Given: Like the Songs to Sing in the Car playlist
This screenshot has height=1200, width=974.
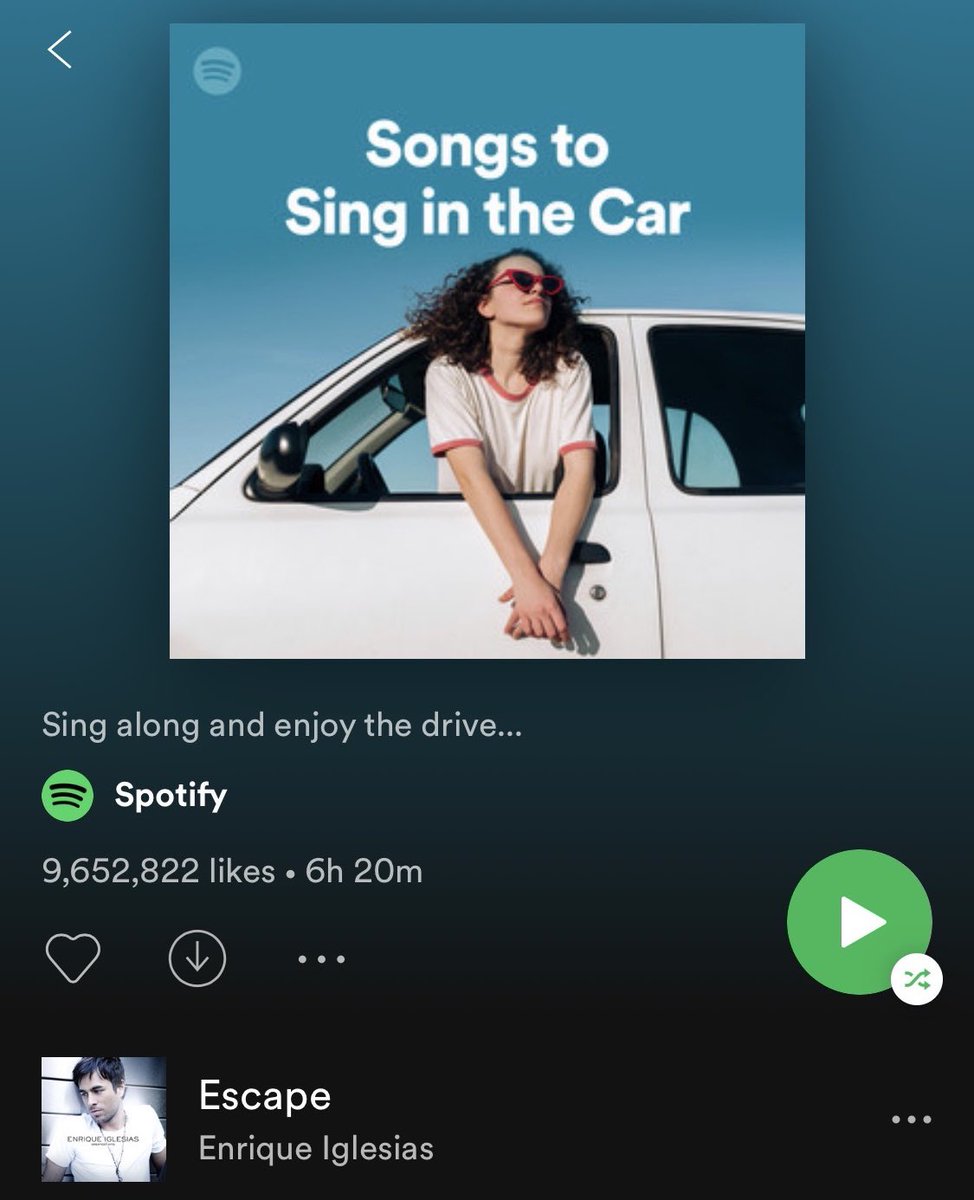Looking at the screenshot, I should (73, 958).
